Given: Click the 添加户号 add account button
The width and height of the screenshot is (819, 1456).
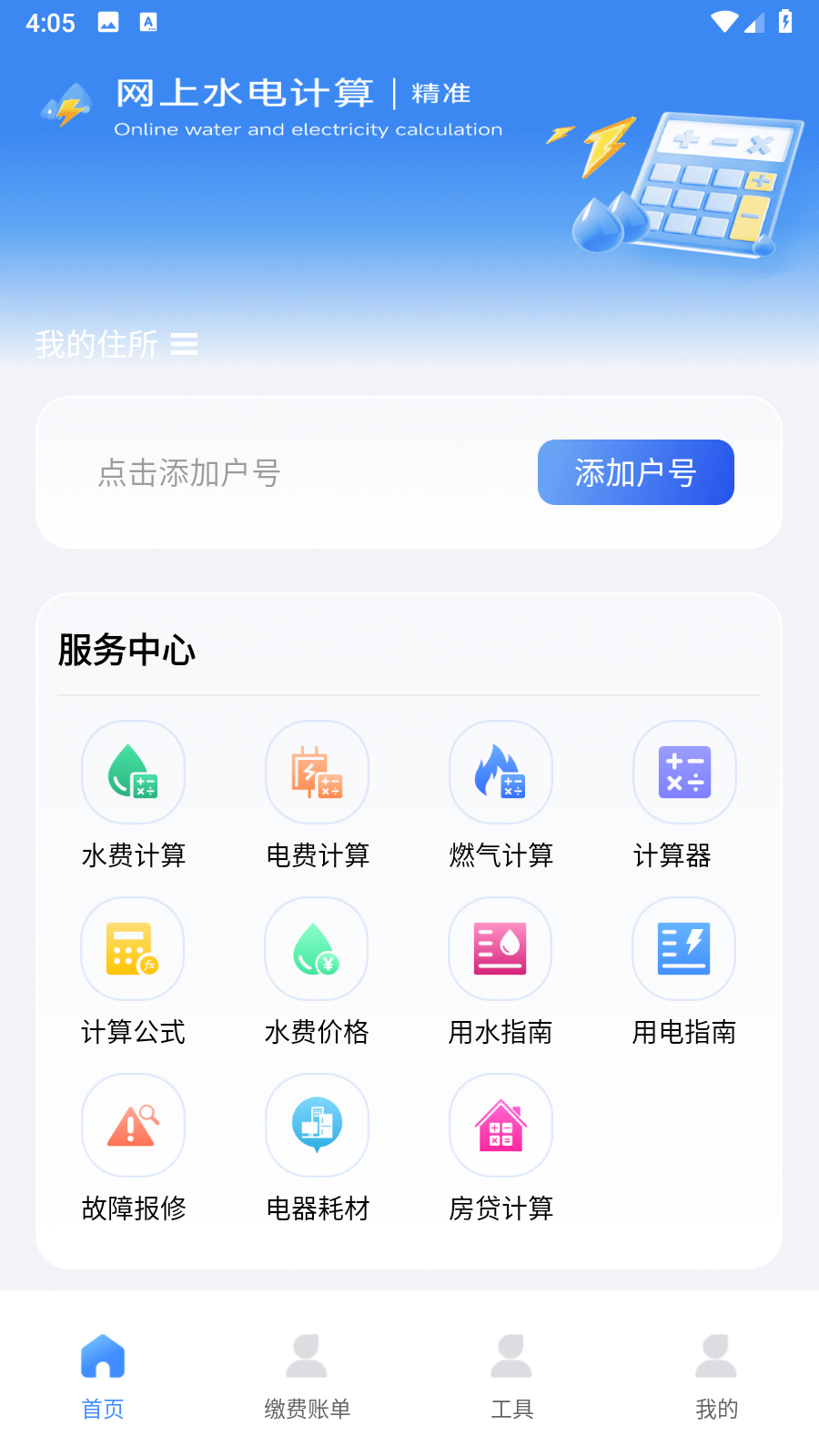Looking at the screenshot, I should [635, 472].
